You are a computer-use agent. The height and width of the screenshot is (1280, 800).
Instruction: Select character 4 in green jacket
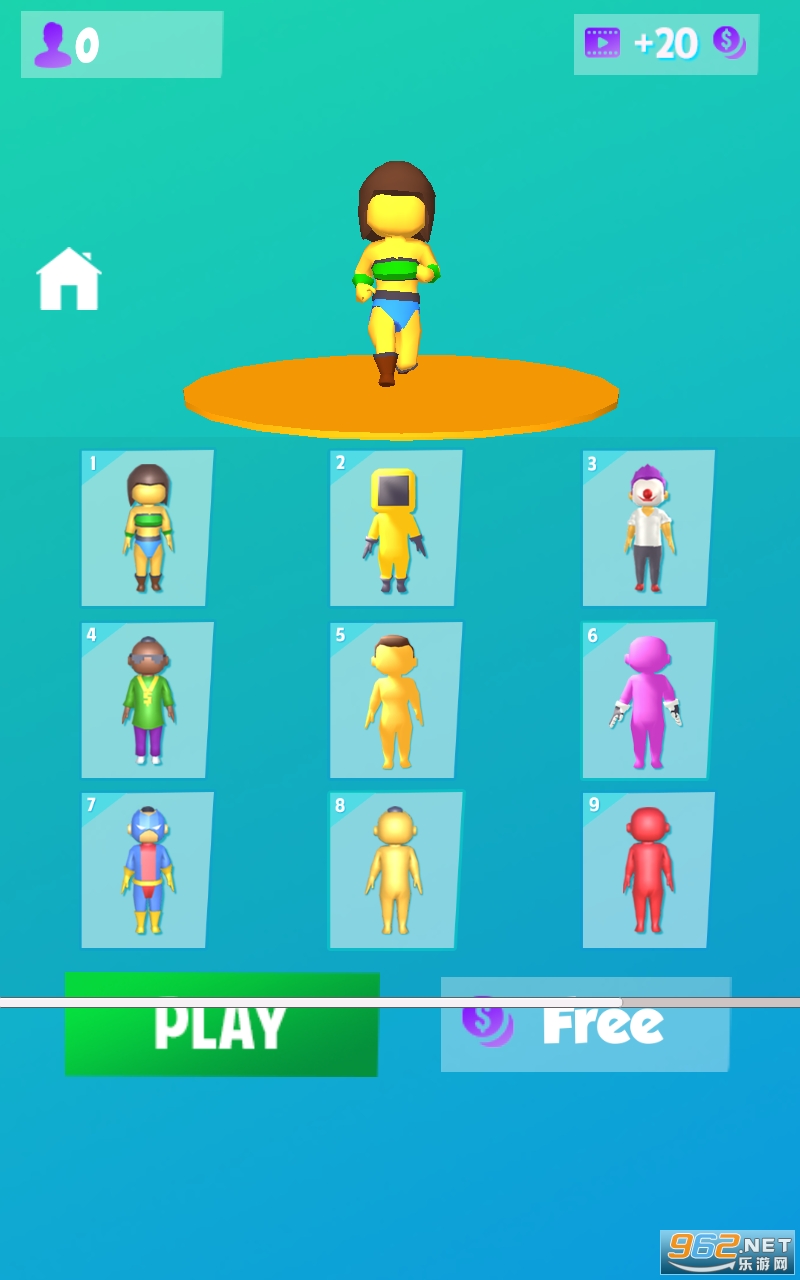[x=147, y=700]
